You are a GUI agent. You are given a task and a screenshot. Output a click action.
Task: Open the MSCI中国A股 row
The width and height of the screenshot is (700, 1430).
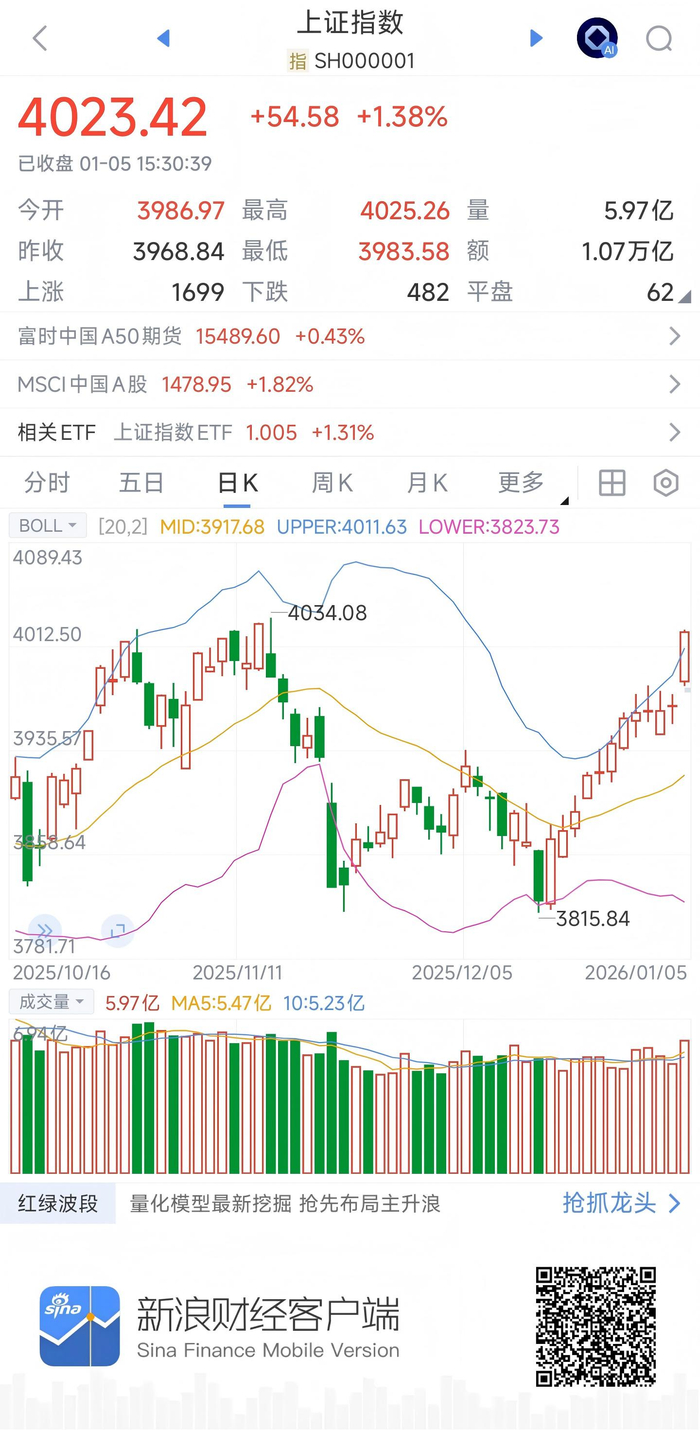click(350, 384)
